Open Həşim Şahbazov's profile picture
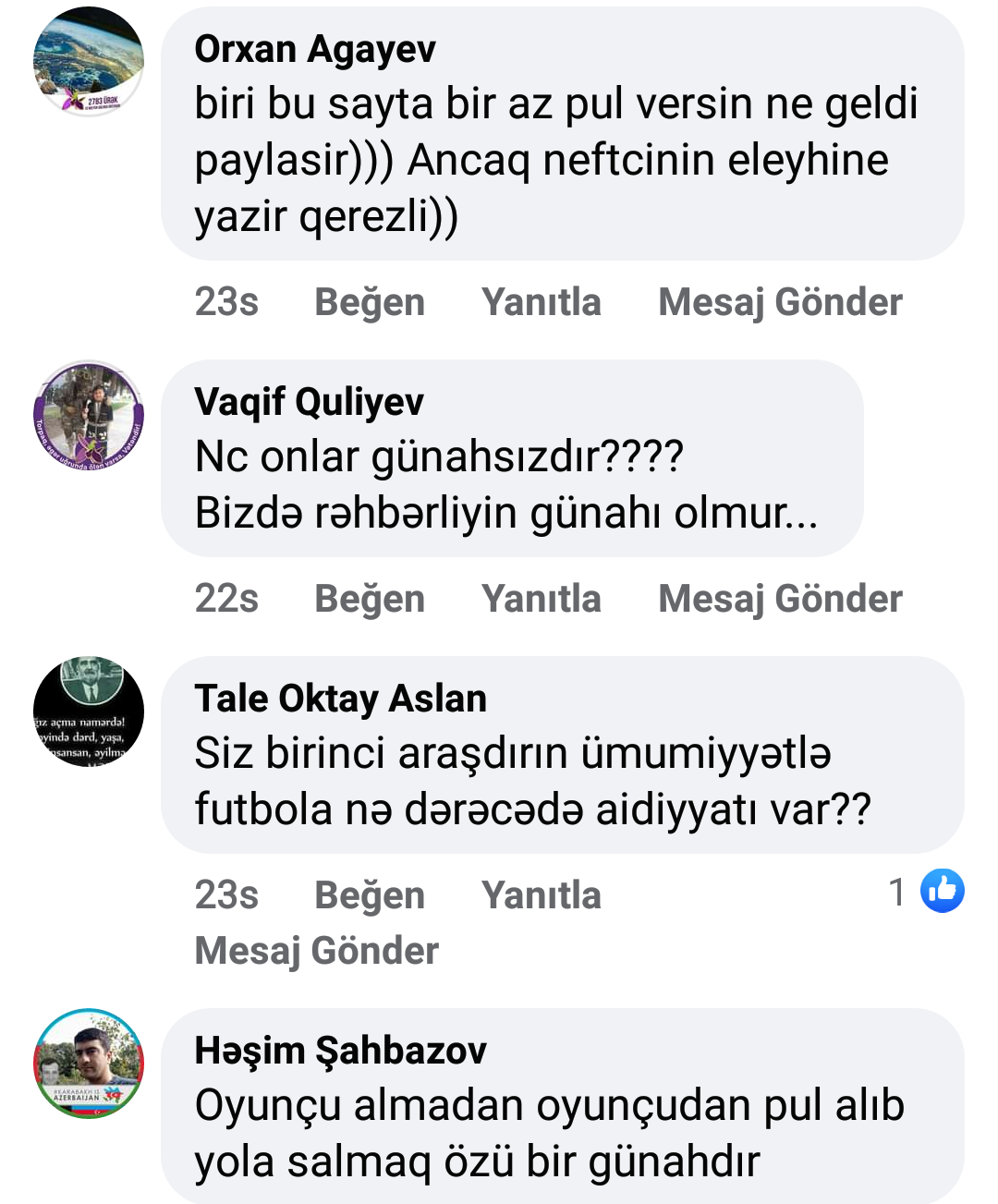Image resolution: width=998 pixels, height=1204 pixels. tap(89, 1064)
